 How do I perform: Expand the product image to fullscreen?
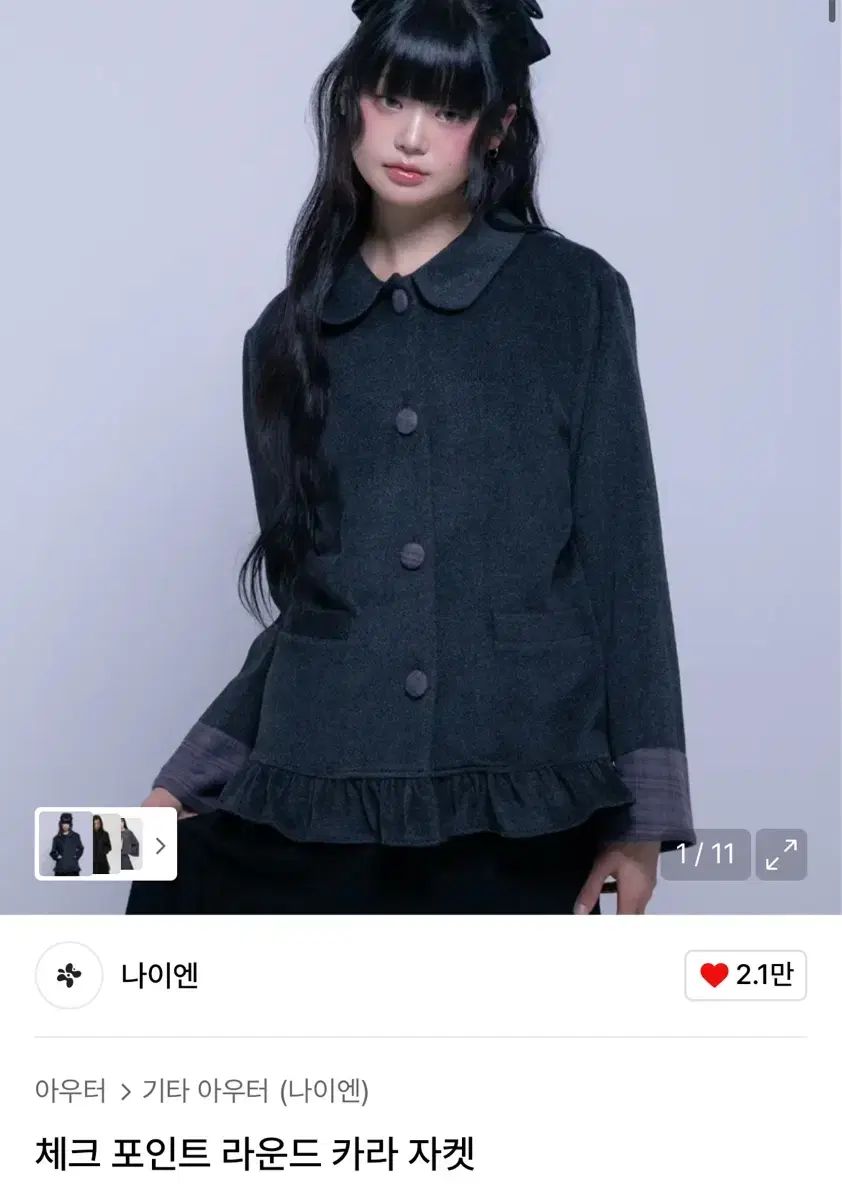coord(781,855)
